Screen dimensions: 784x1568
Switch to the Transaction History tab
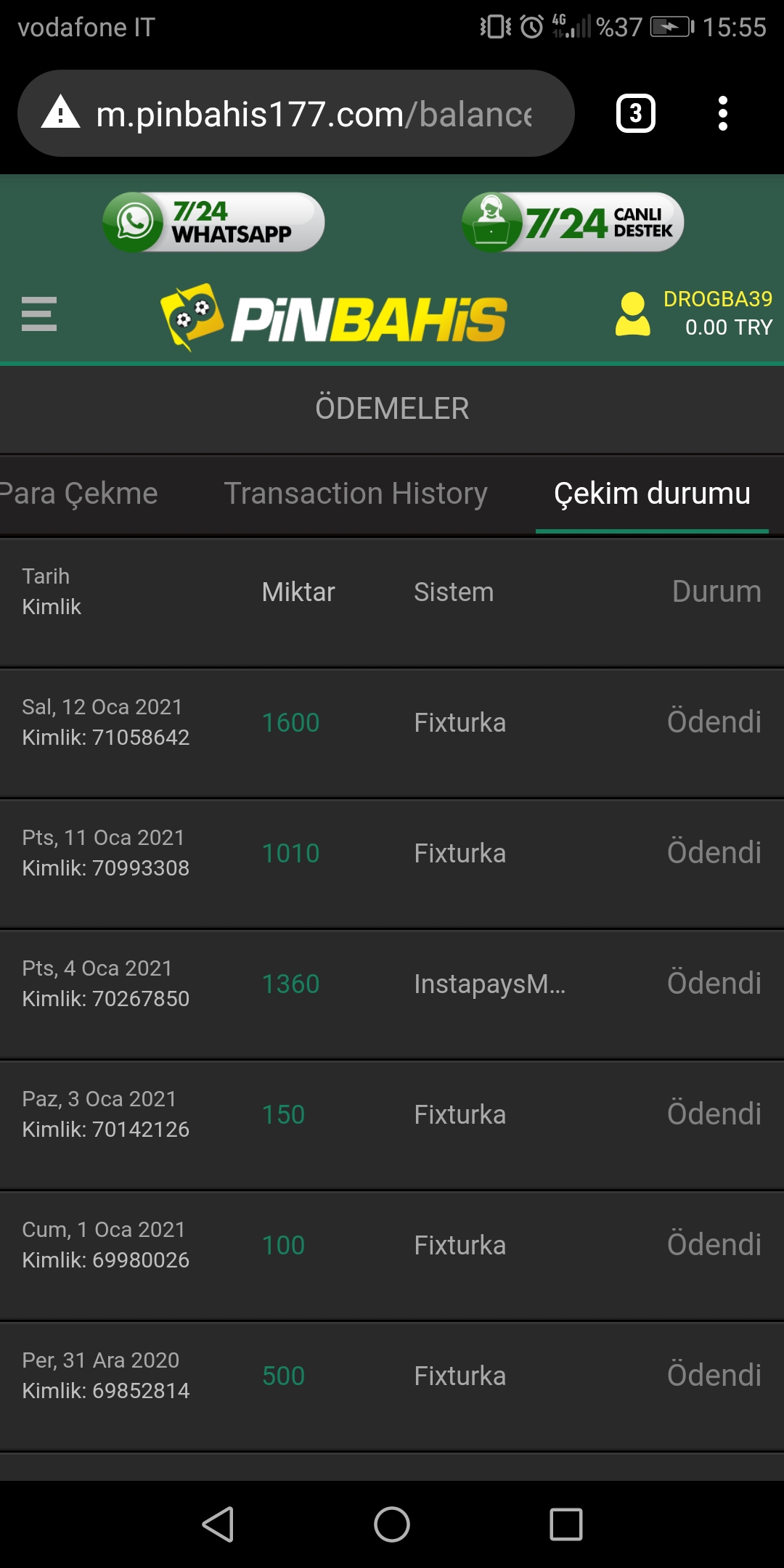coord(355,494)
